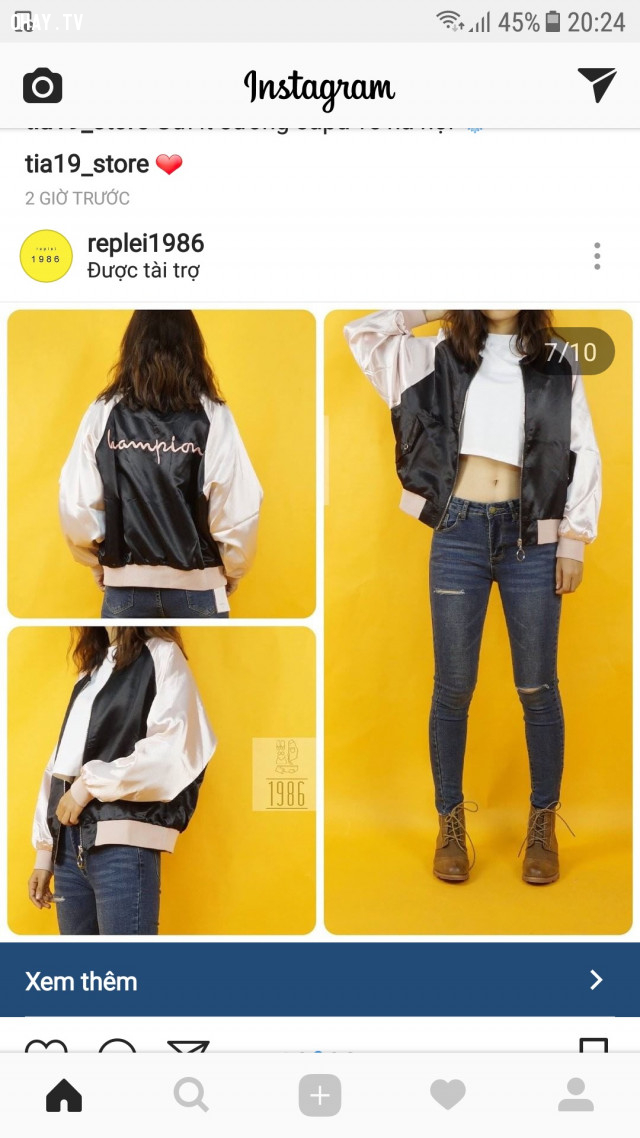Image resolution: width=640 pixels, height=1138 pixels.
Task: Open the camera from the top bar
Action: [x=42, y=86]
